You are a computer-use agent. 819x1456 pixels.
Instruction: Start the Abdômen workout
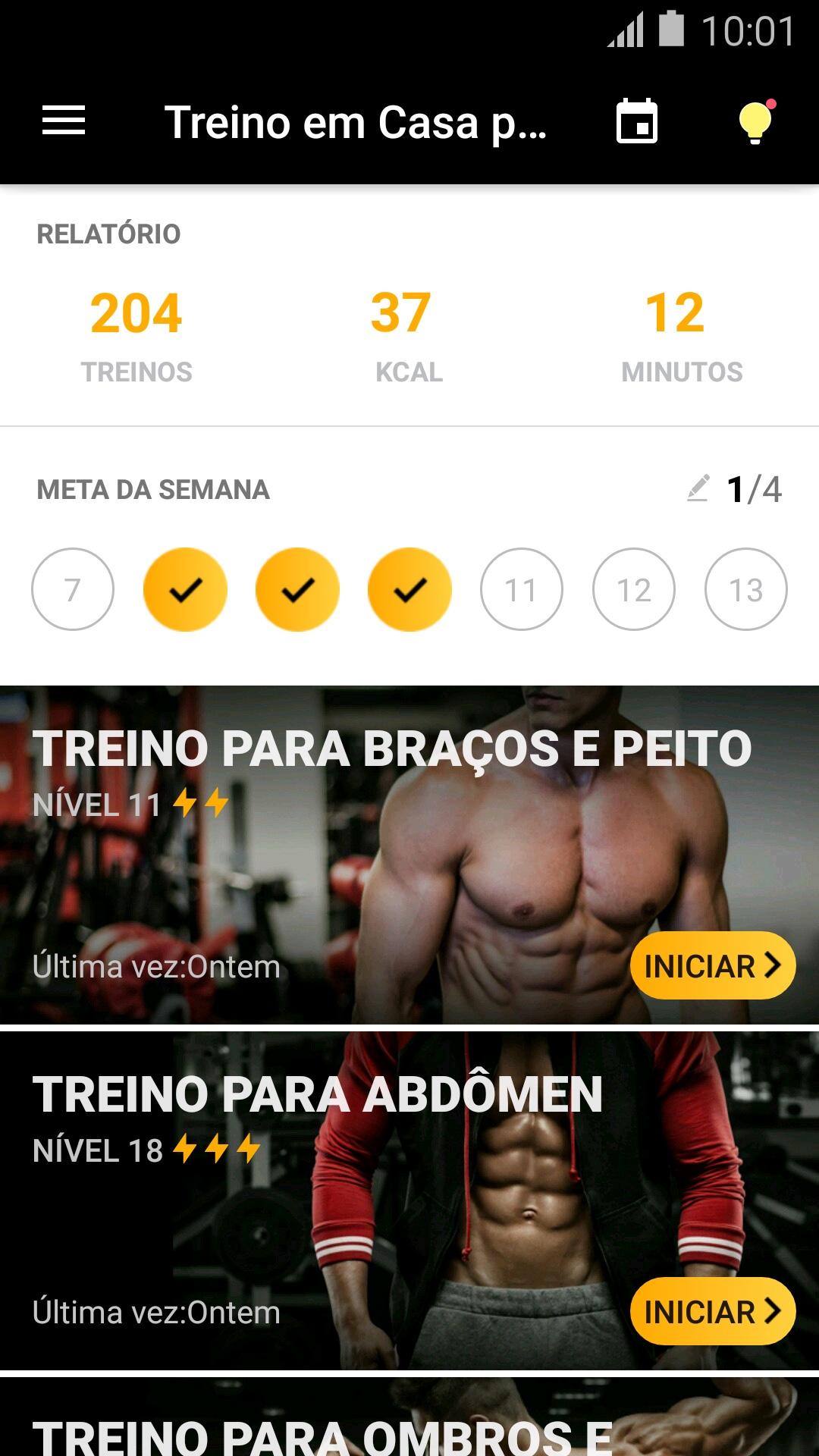pos(712,1311)
